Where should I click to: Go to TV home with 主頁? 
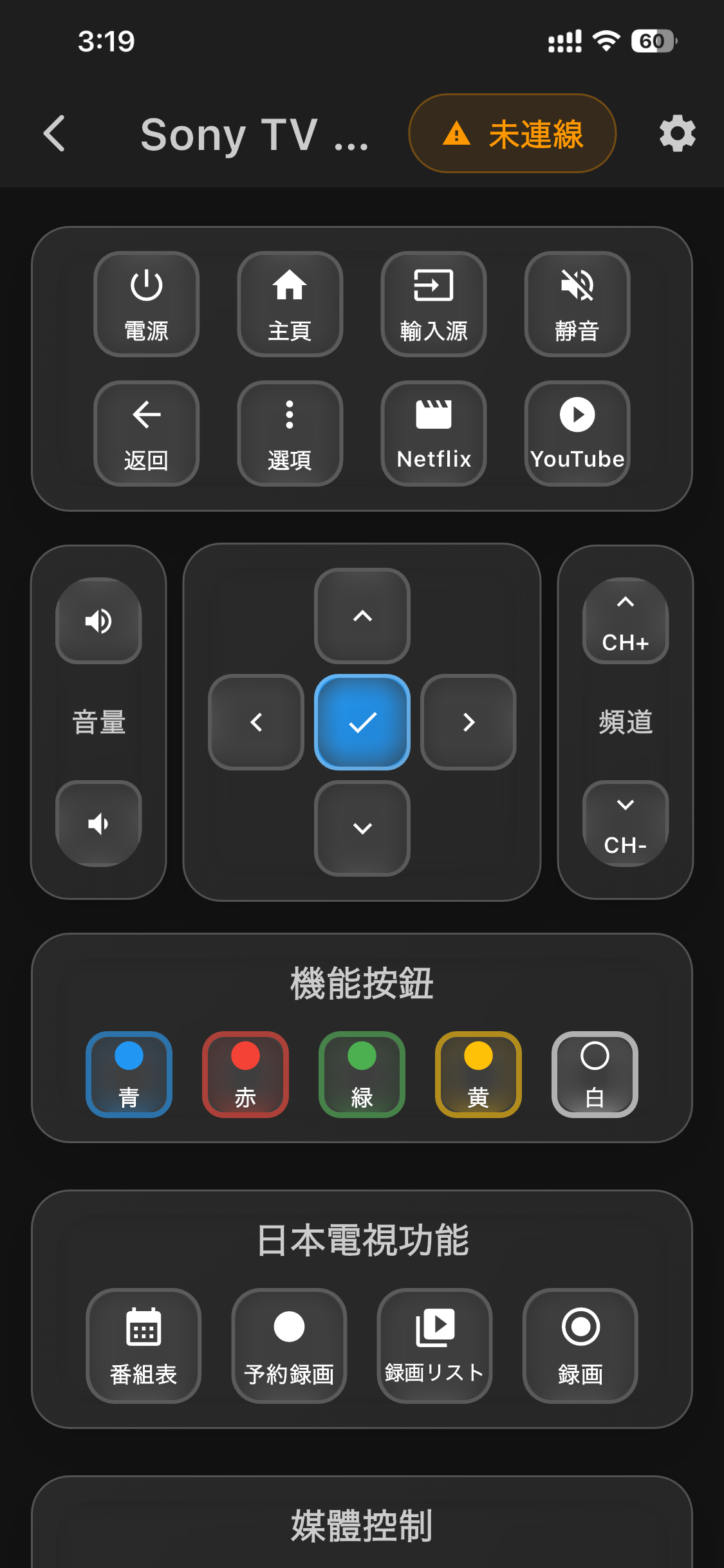click(290, 304)
